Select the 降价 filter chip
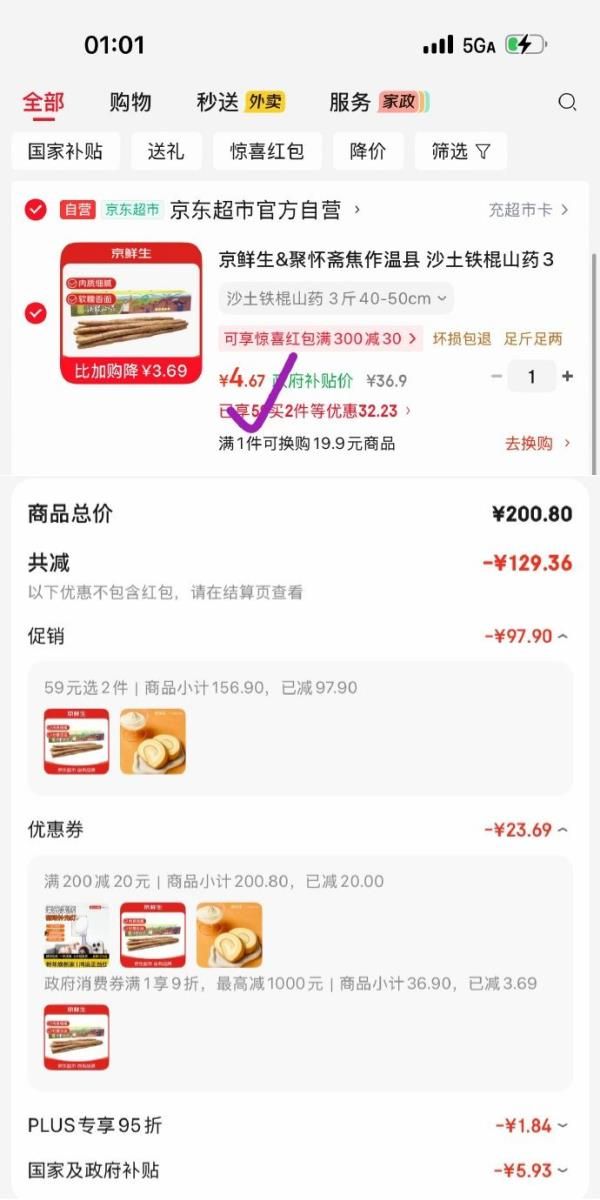The image size is (600, 1200). (x=368, y=152)
